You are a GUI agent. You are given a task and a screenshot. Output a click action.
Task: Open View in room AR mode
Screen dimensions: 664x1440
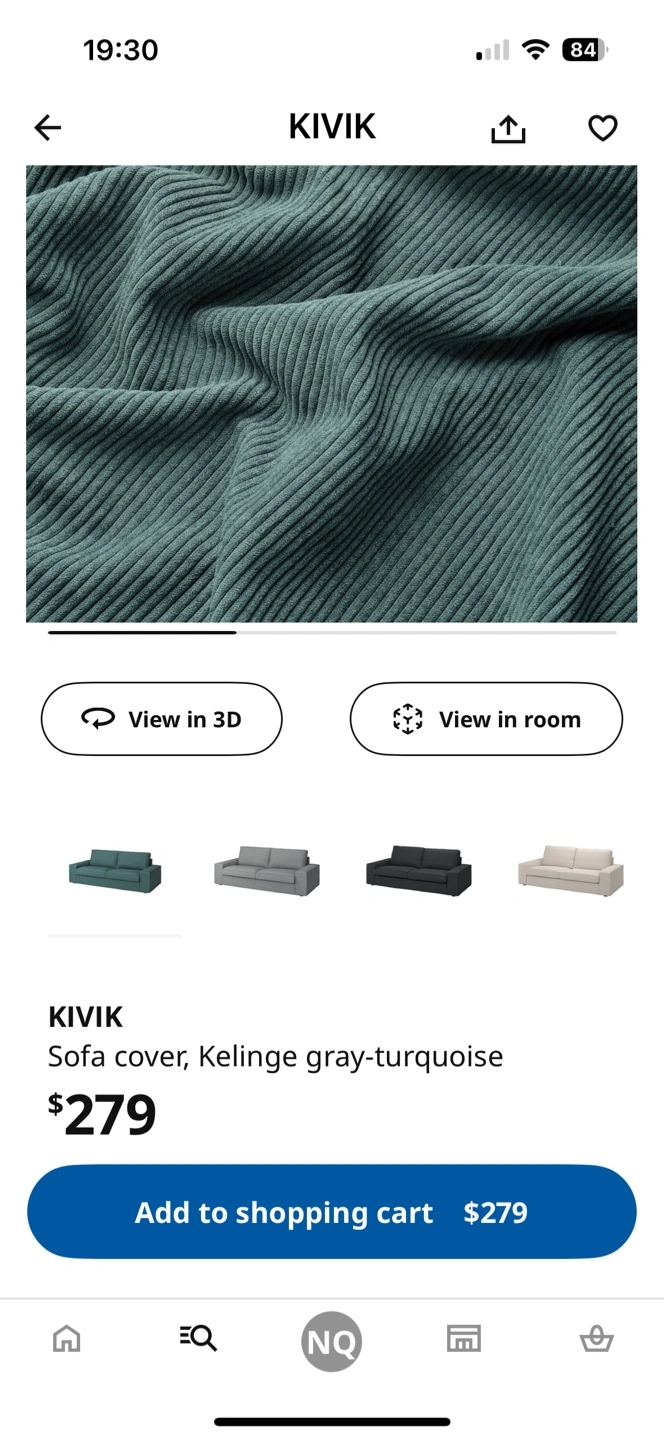click(486, 719)
